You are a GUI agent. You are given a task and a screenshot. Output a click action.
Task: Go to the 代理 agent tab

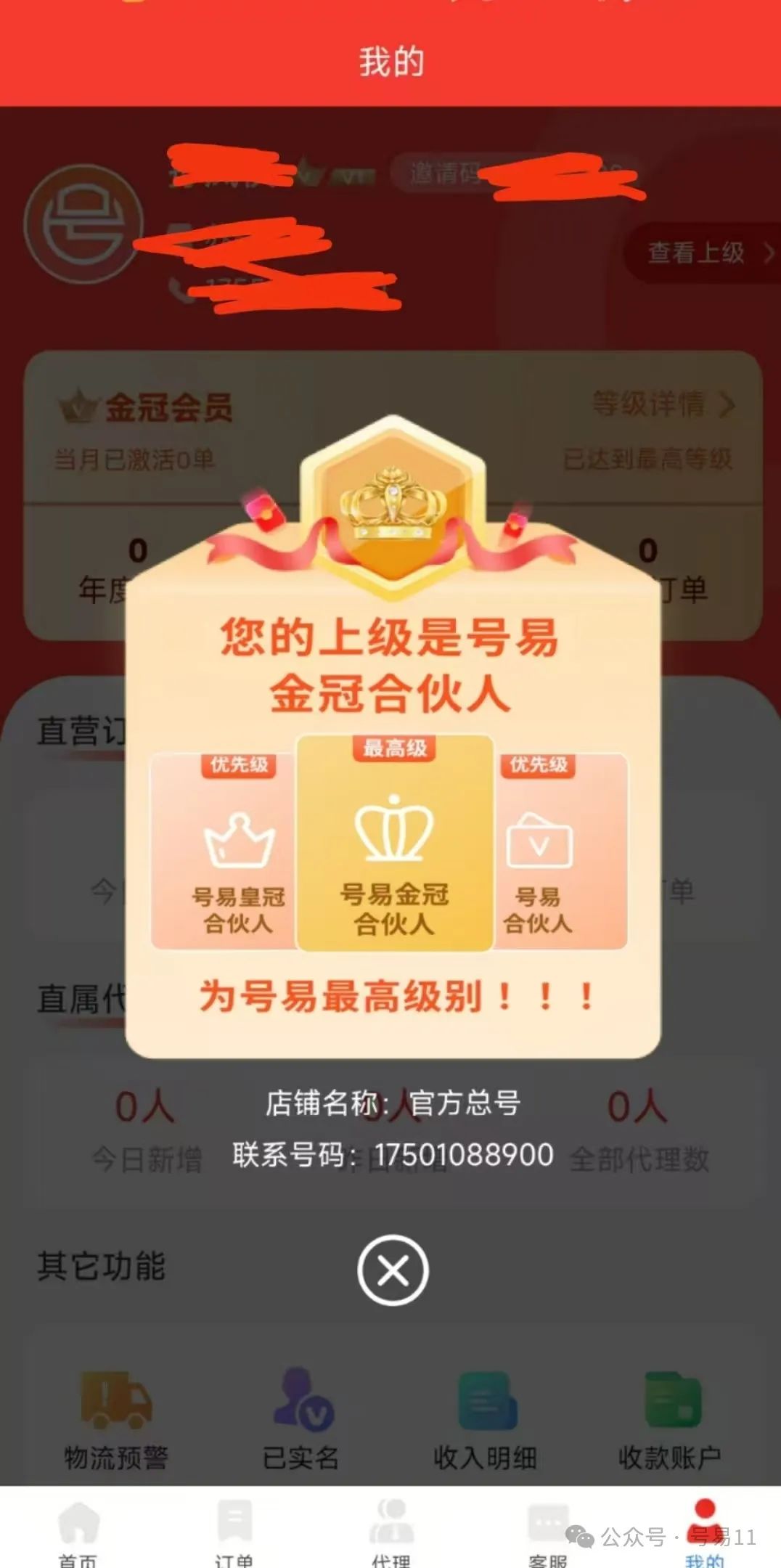coord(391,1532)
